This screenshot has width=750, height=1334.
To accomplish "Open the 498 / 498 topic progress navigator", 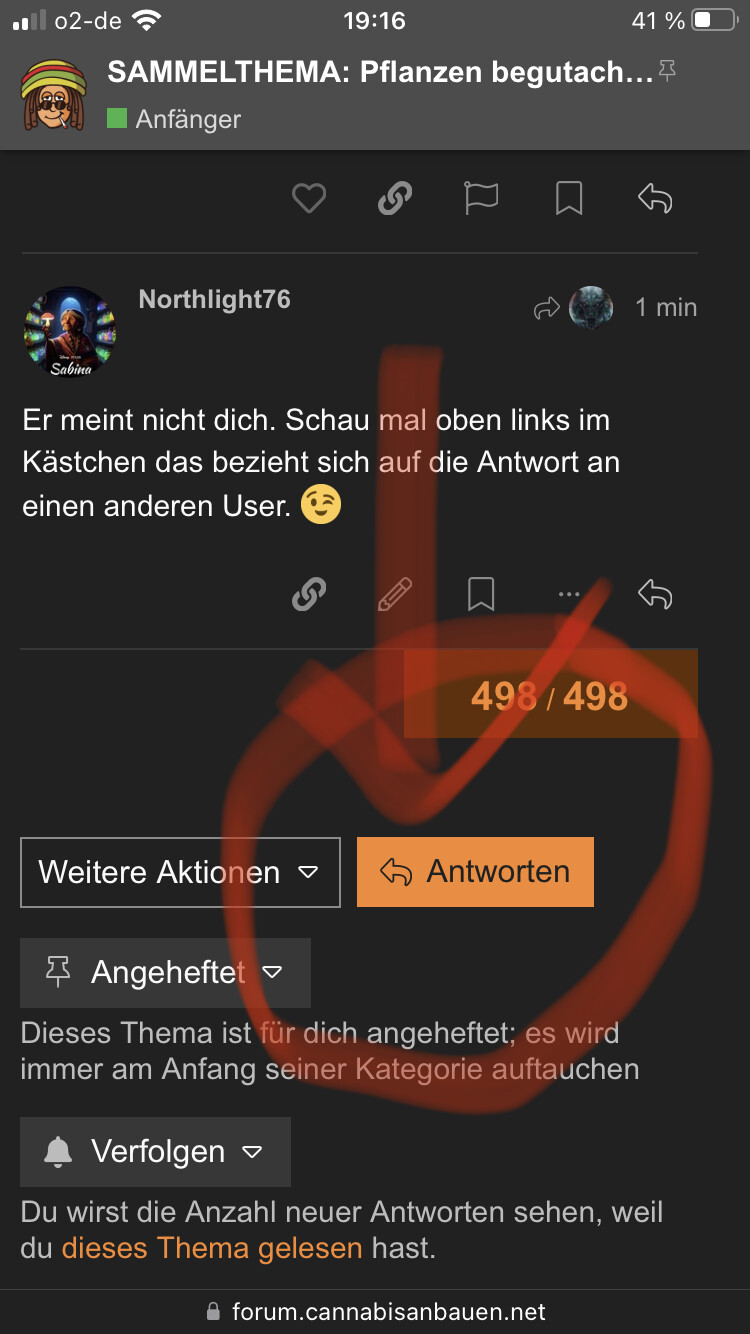I will (x=550, y=695).
